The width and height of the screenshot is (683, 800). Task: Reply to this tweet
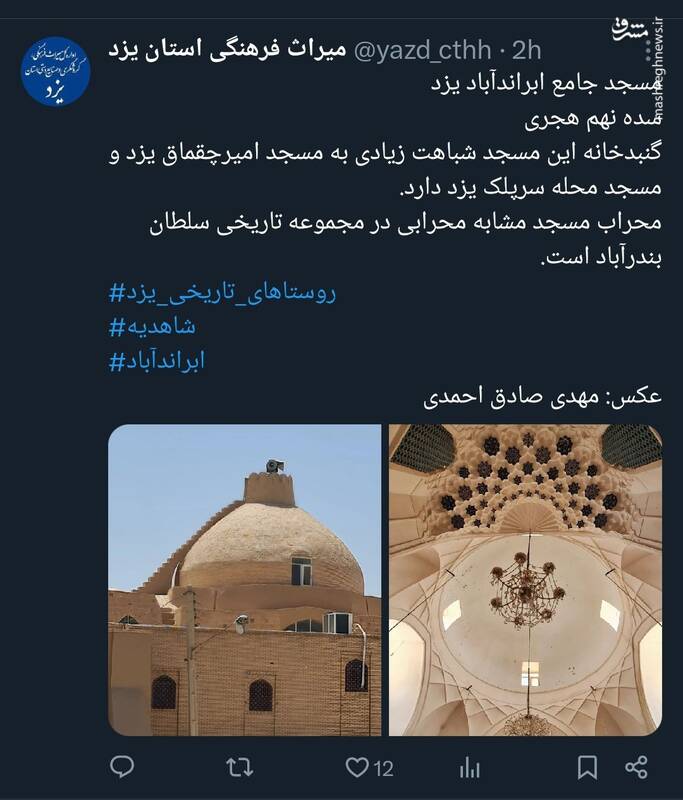[x=122, y=767]
